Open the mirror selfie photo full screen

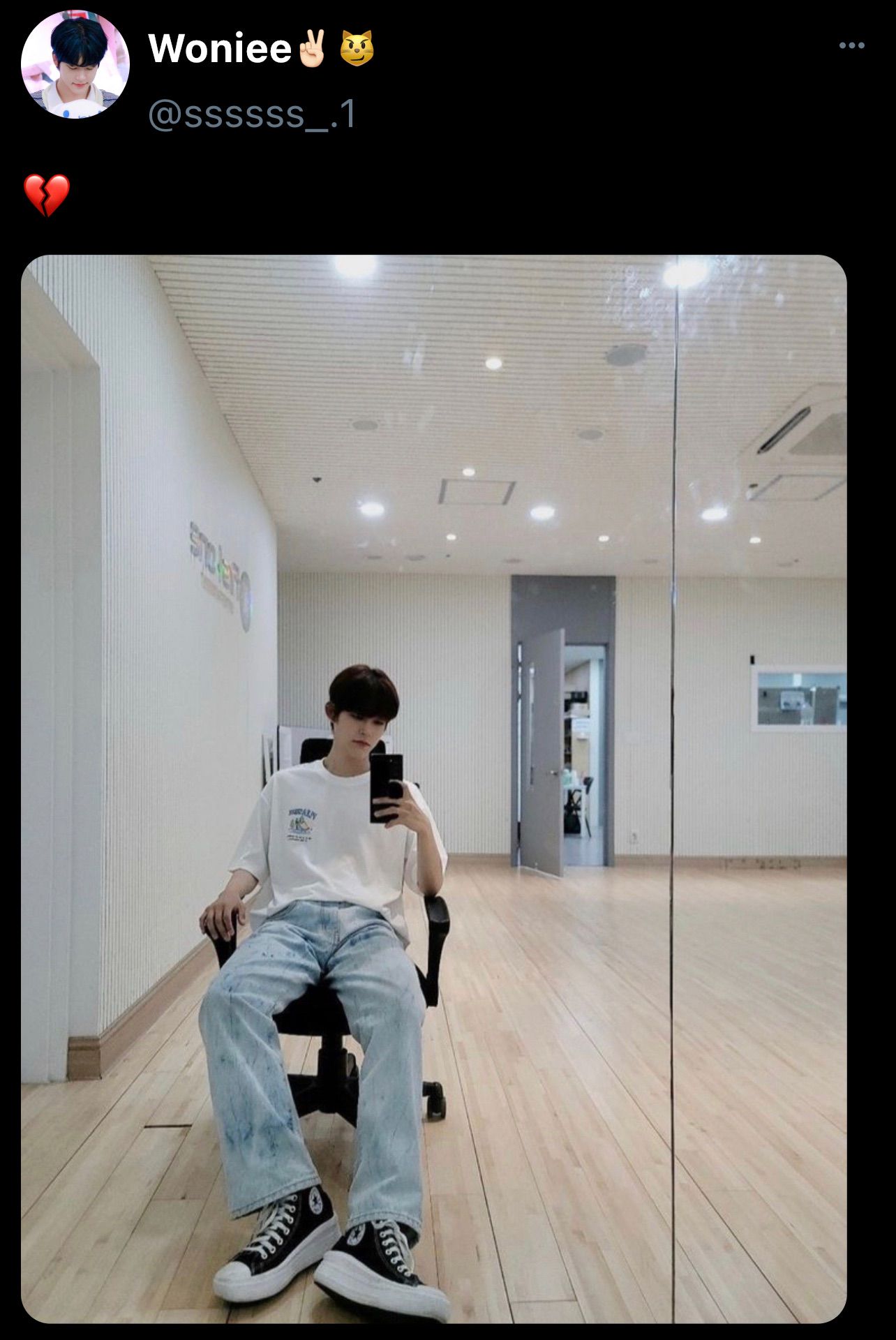[433, 789]
